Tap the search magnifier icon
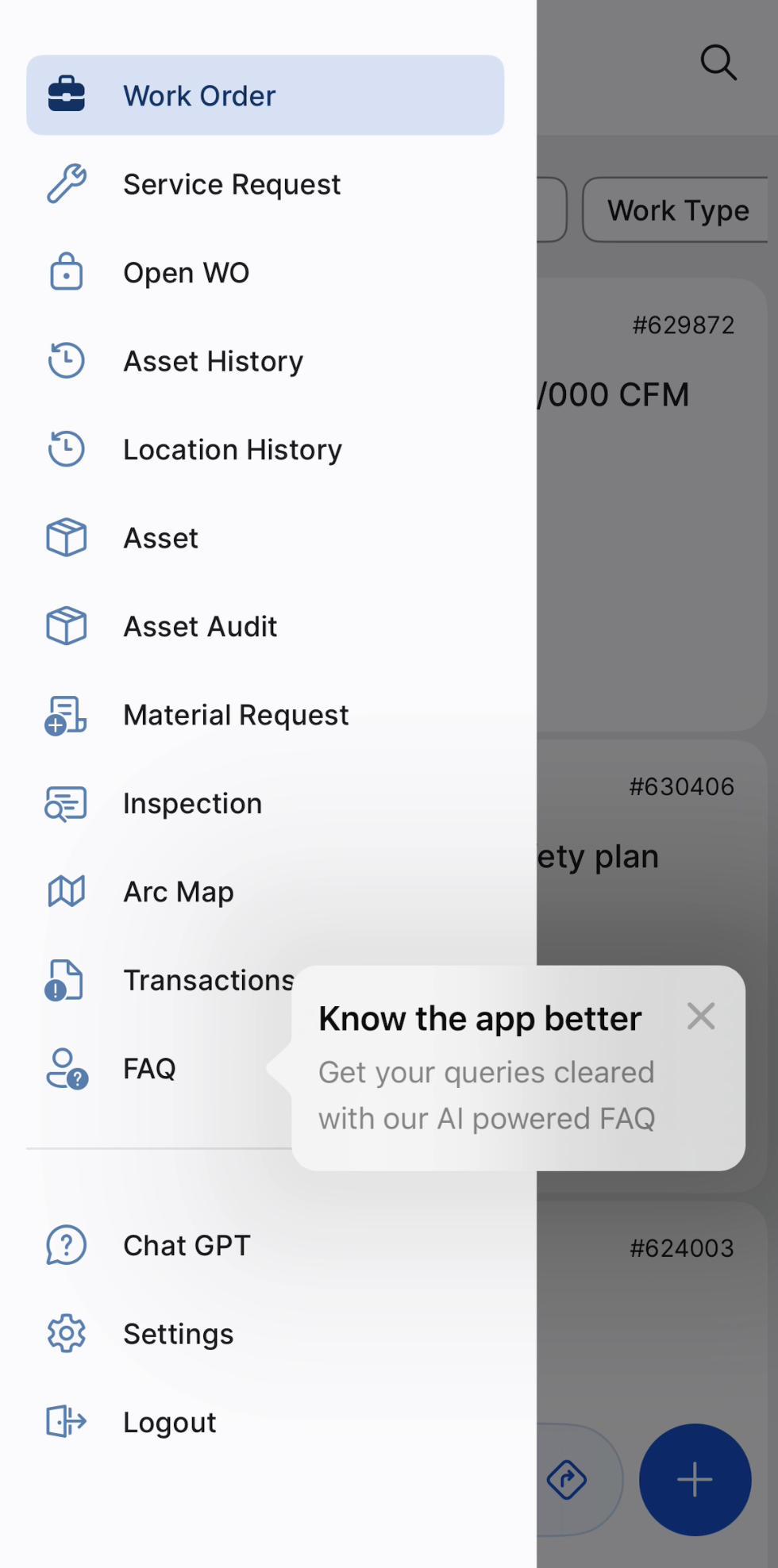 (x=718, y=62)
